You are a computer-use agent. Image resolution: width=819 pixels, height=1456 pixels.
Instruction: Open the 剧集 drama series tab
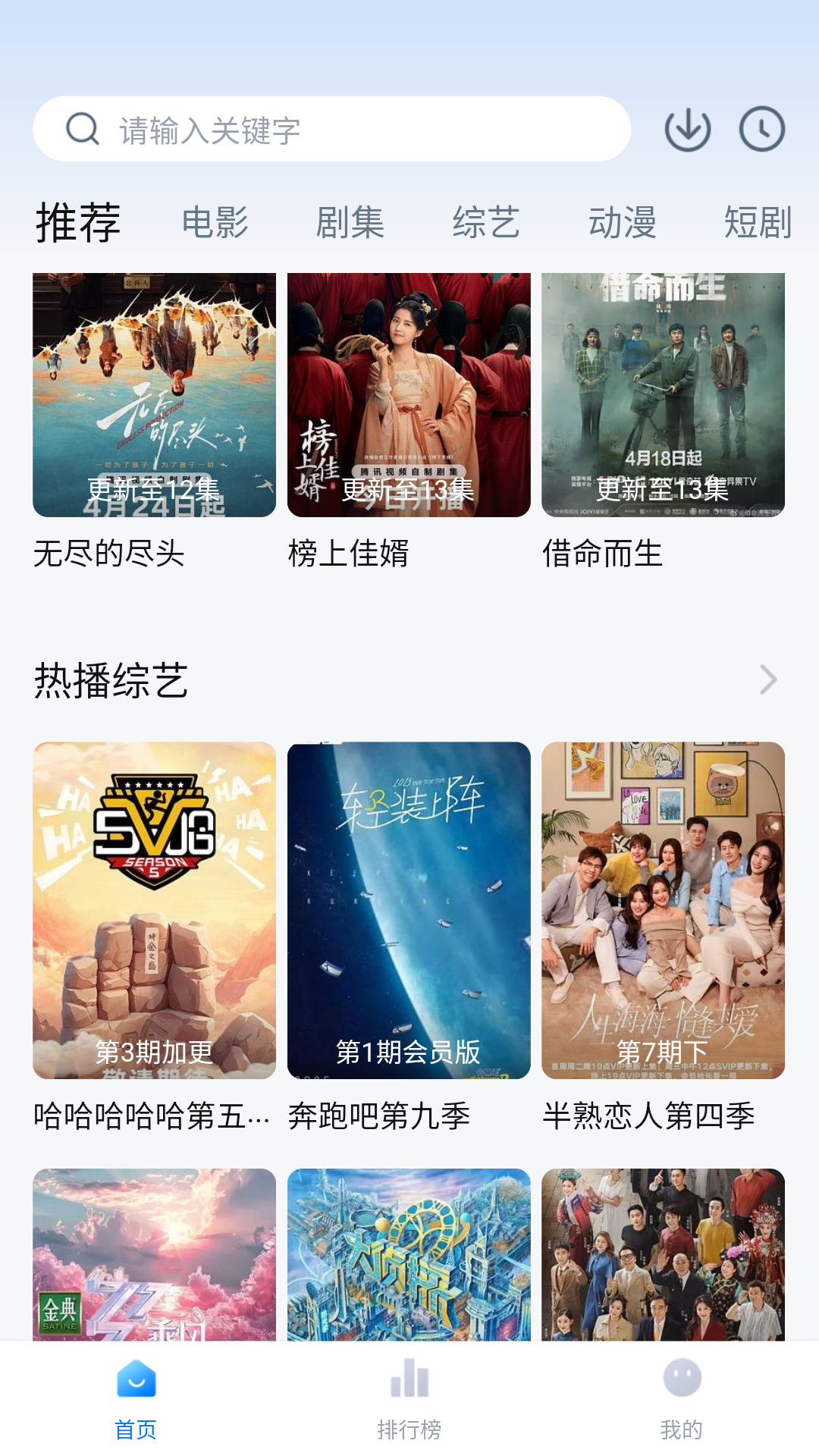point(351,223)
